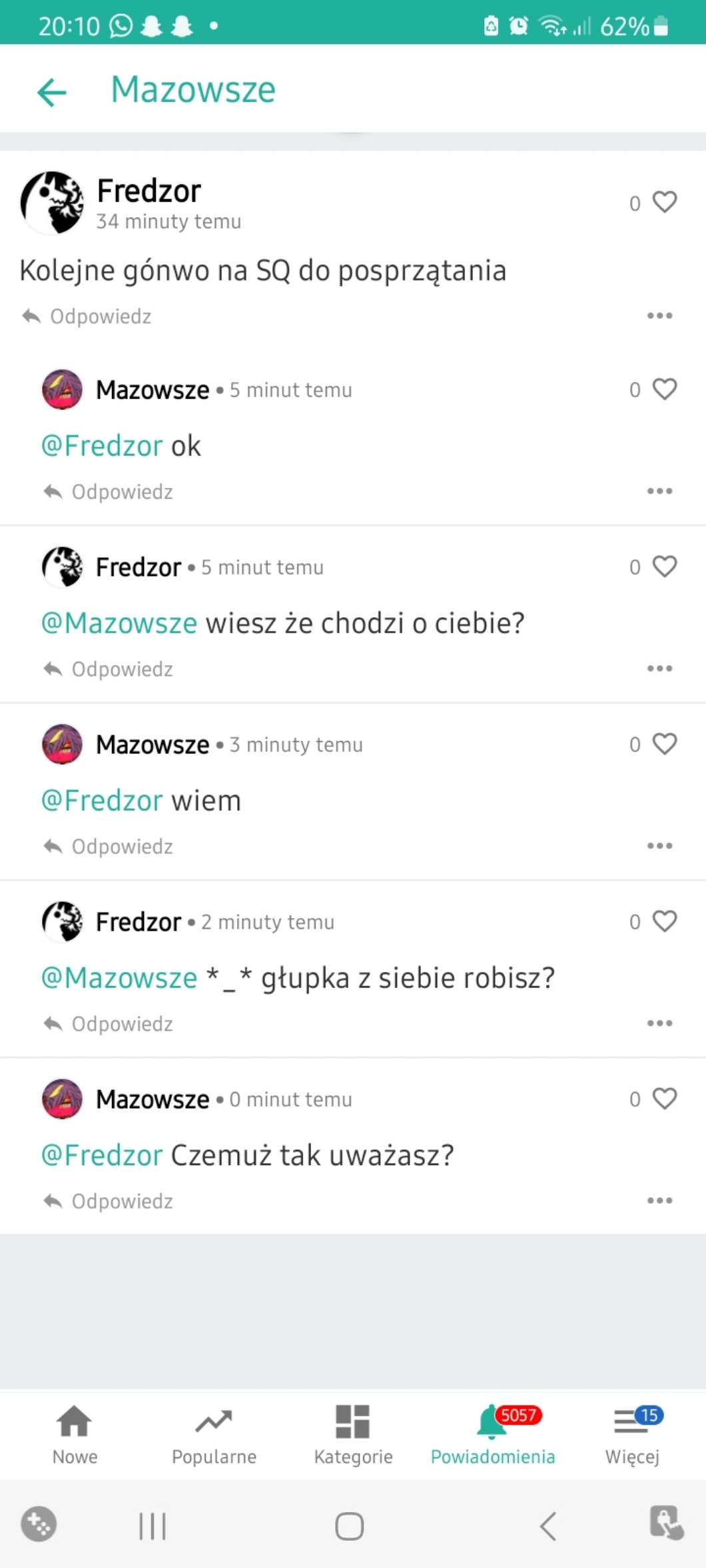Open options for "Czemuż tak uważasz?" comment

click(659, 1200)
